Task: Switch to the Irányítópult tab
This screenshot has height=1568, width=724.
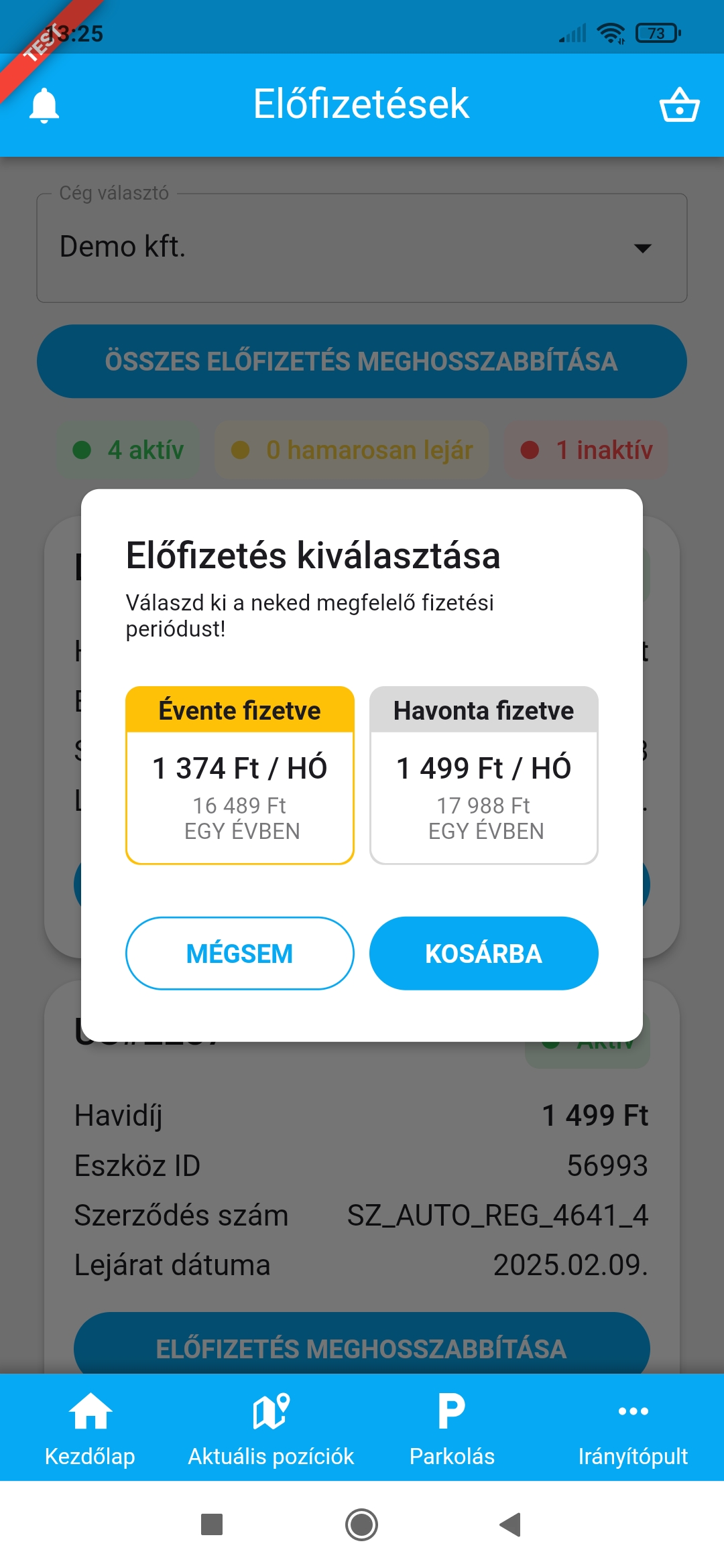Action: click(x=633, y=1429)
